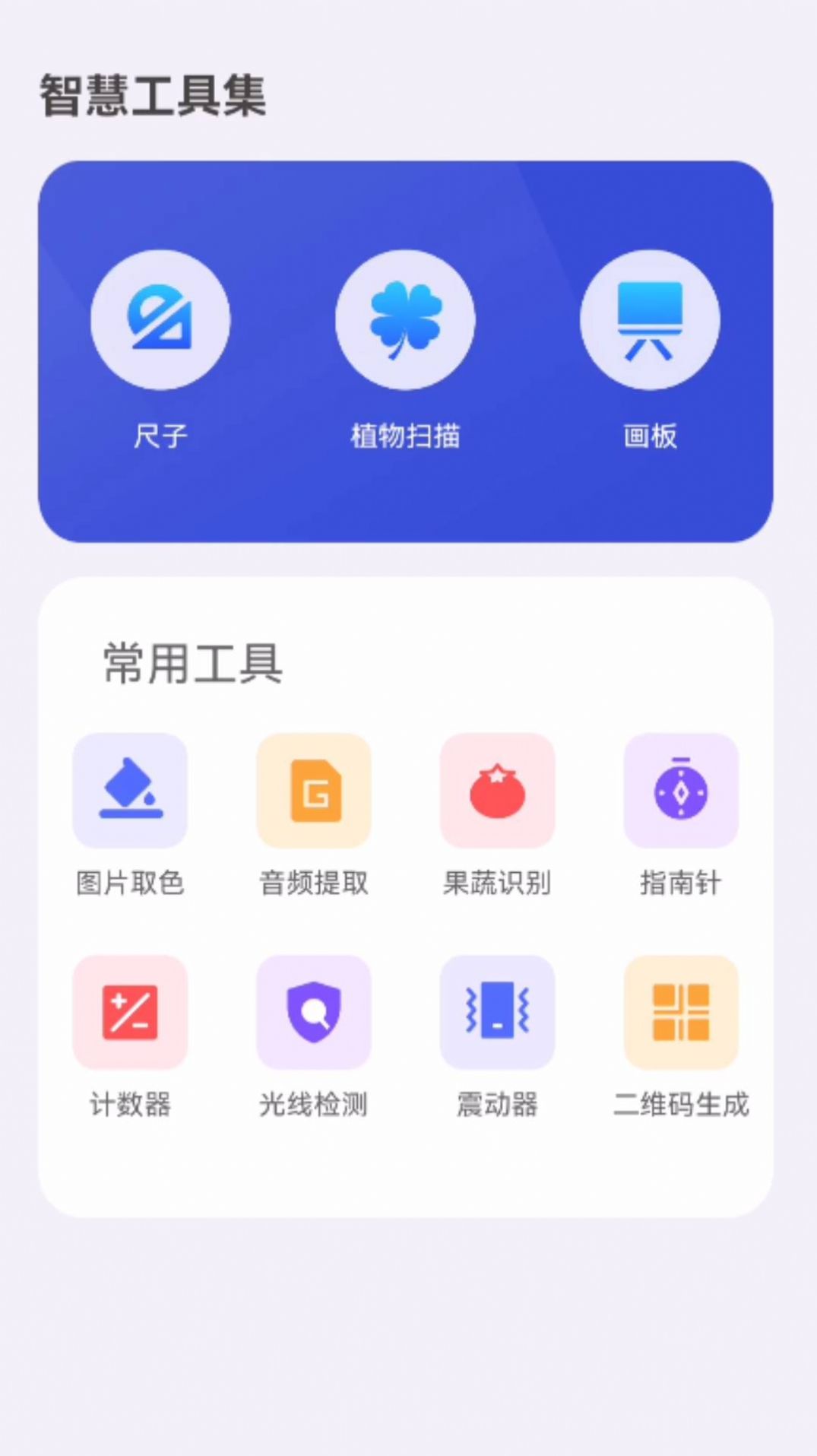Tap the 指南针 text label
Viewport: 817px width, 1456px height.
(682, 883)
